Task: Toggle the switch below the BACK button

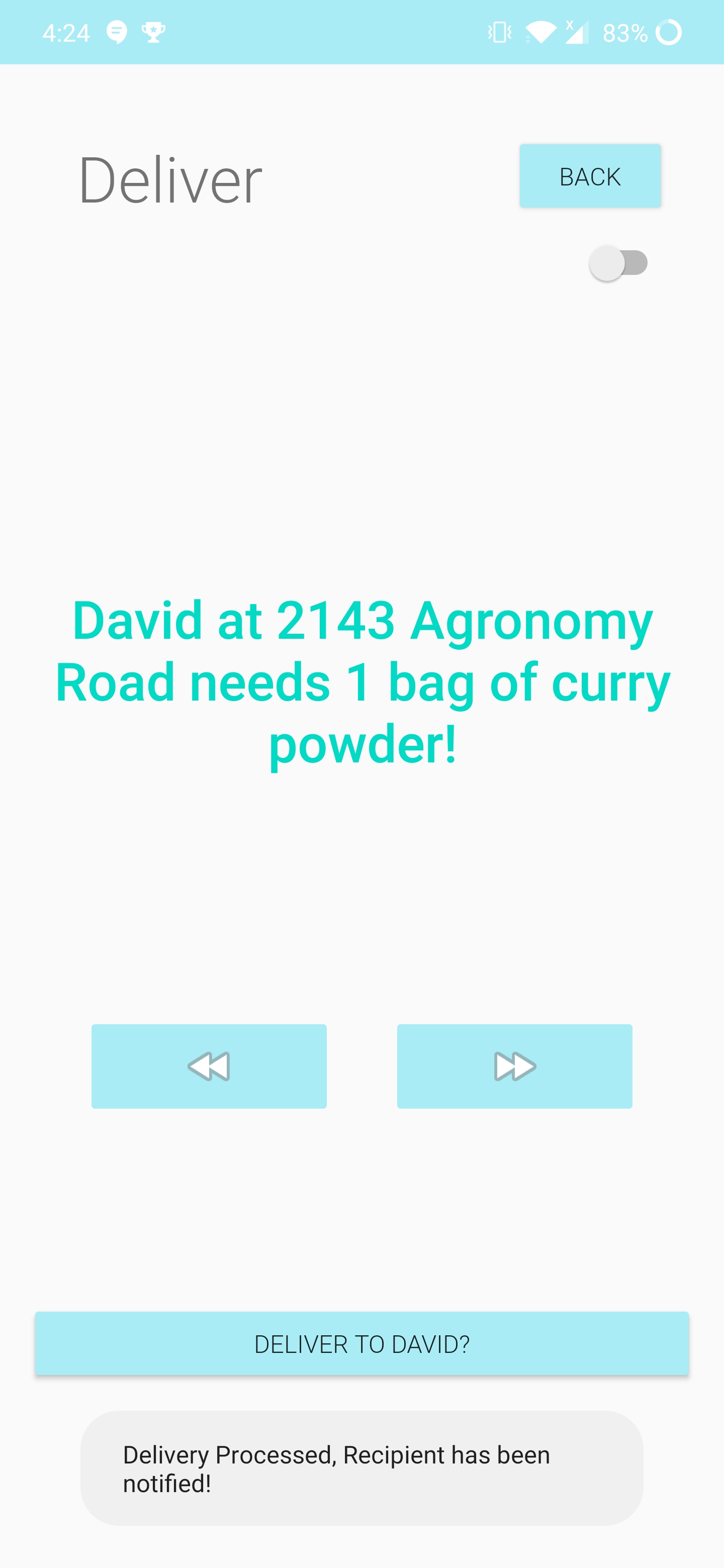Action: tap(618, 263)
